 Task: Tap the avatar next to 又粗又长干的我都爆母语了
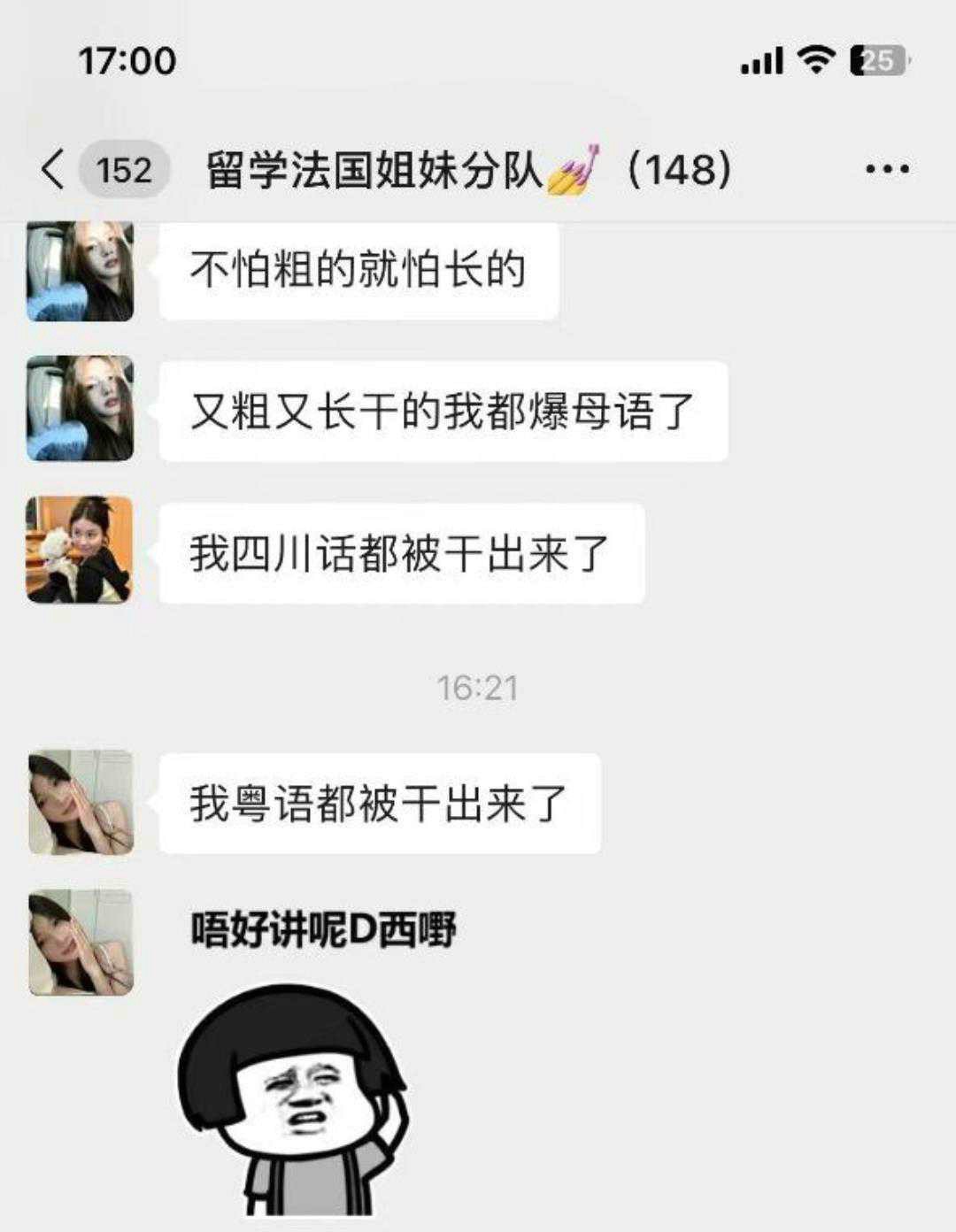tap(80, 408)
